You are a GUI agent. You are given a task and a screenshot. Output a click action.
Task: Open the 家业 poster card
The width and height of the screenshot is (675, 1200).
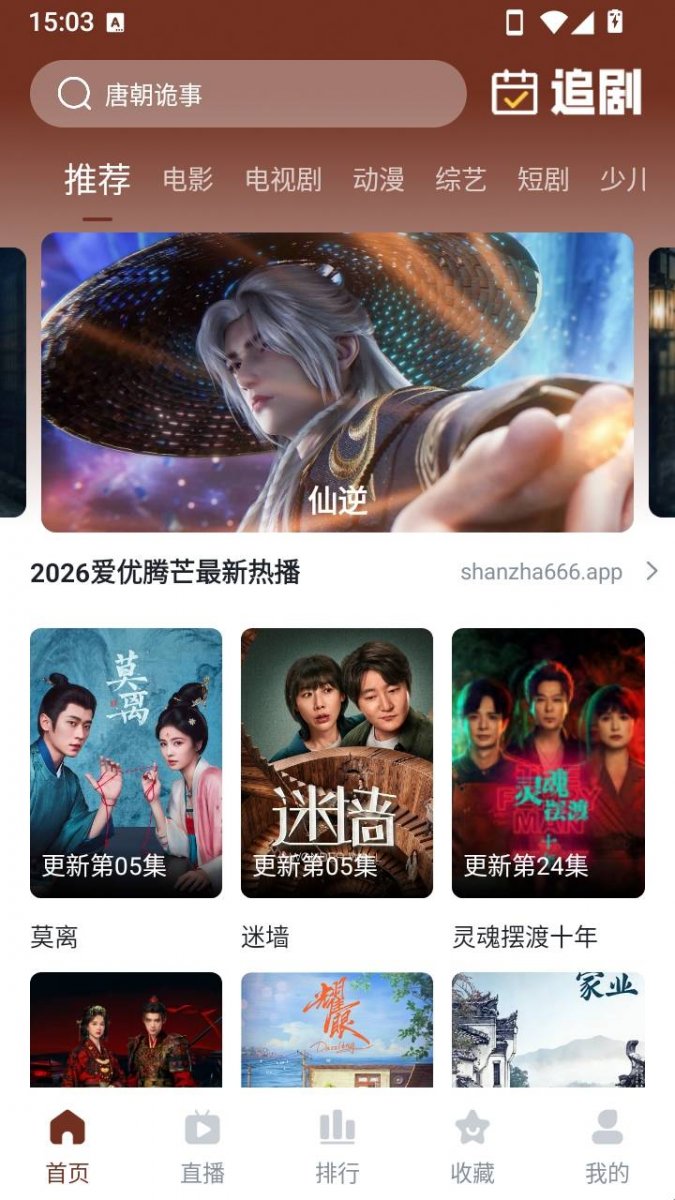548,1030
